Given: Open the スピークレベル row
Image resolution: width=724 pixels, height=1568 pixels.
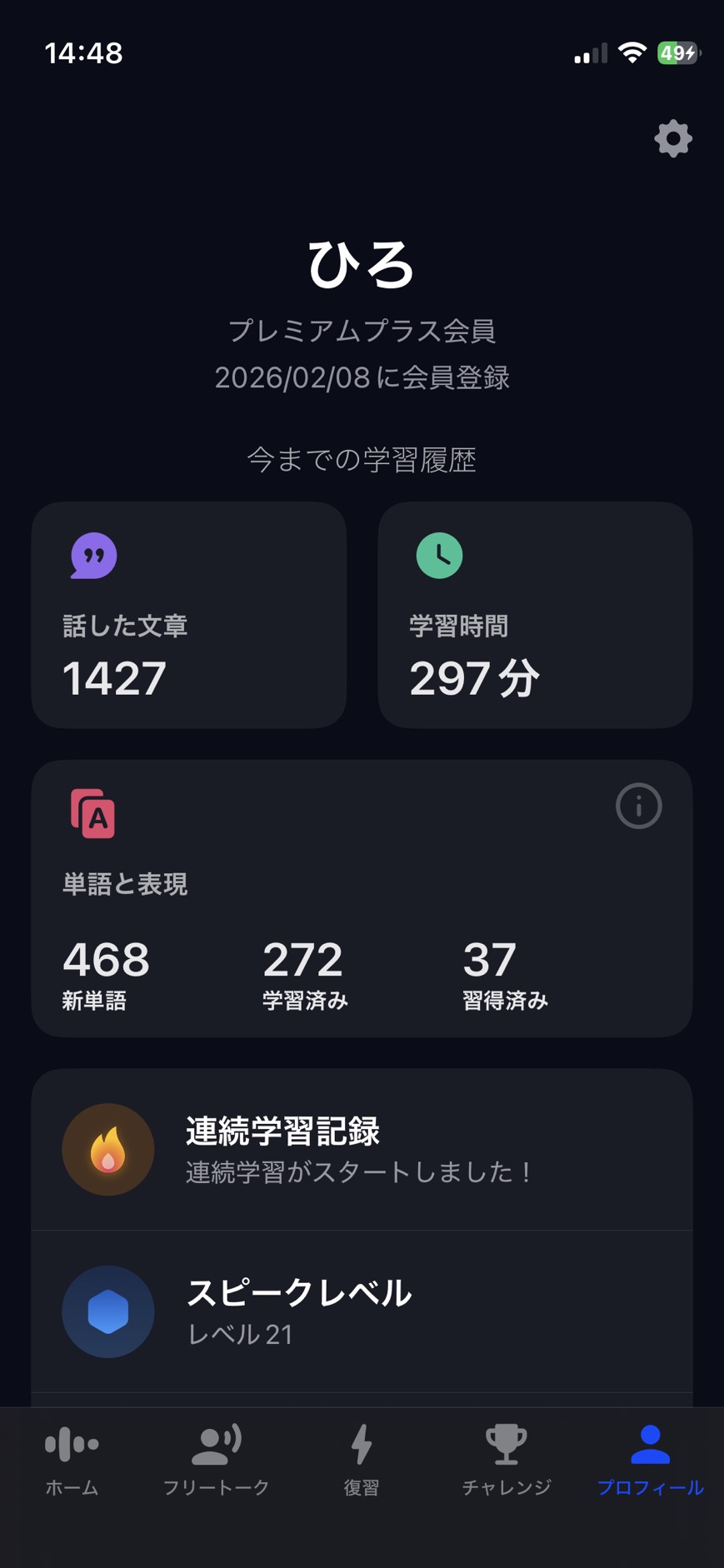Looking at the screenshot, I should 362,1311.
